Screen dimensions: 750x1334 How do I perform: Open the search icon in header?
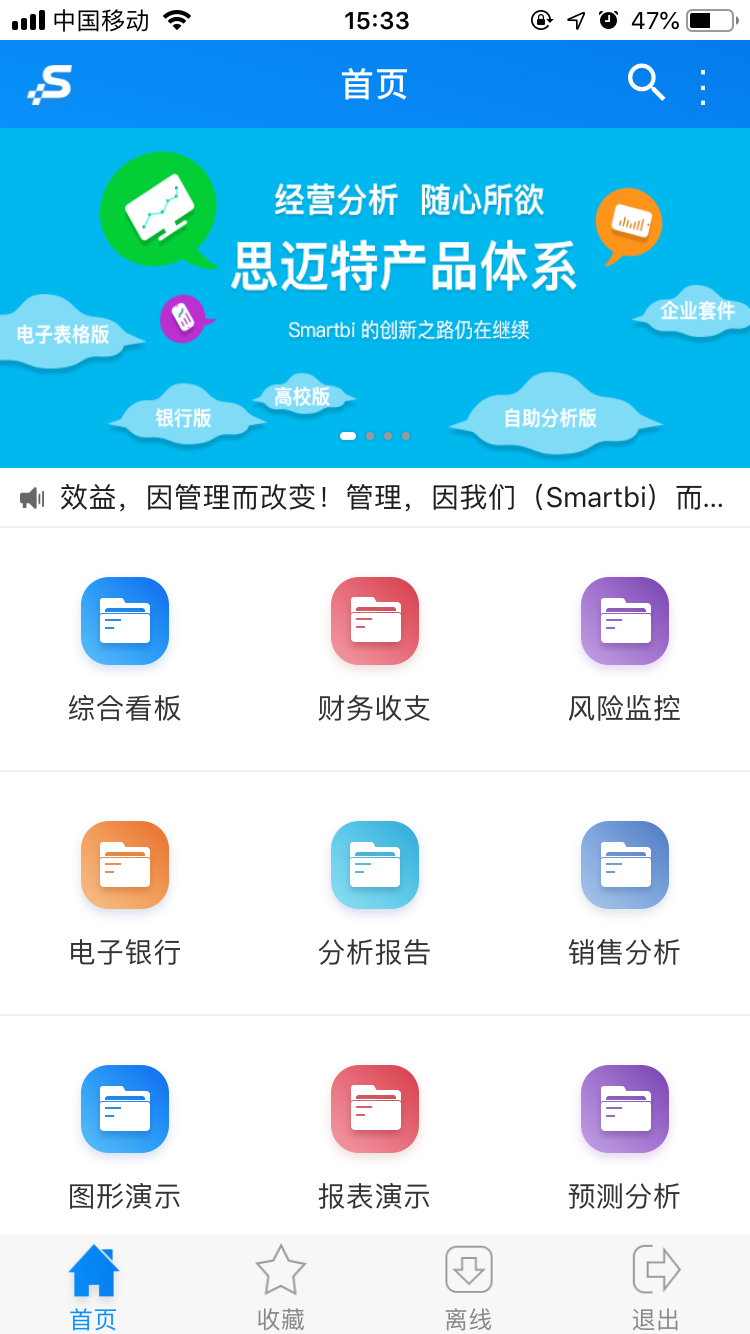(x=646, y=83)
